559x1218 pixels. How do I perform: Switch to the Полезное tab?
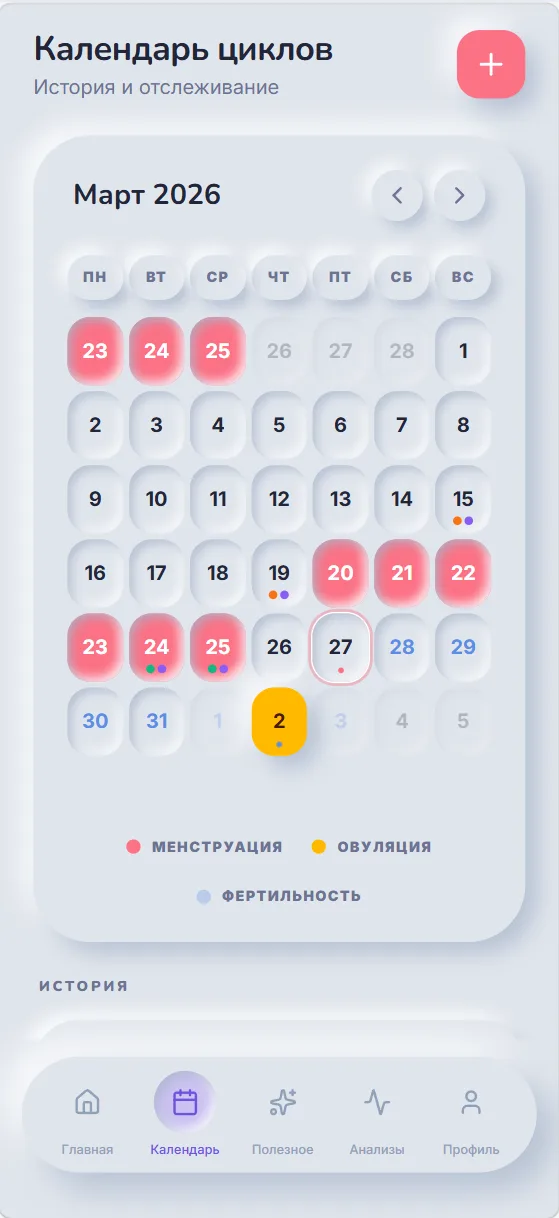coord(283,1116)
